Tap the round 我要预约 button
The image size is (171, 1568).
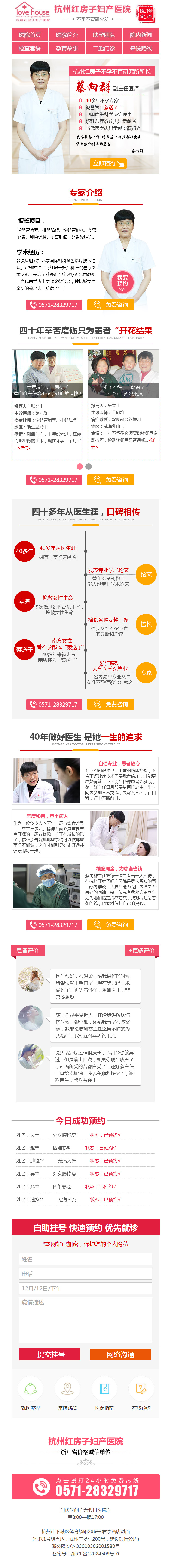123,280
